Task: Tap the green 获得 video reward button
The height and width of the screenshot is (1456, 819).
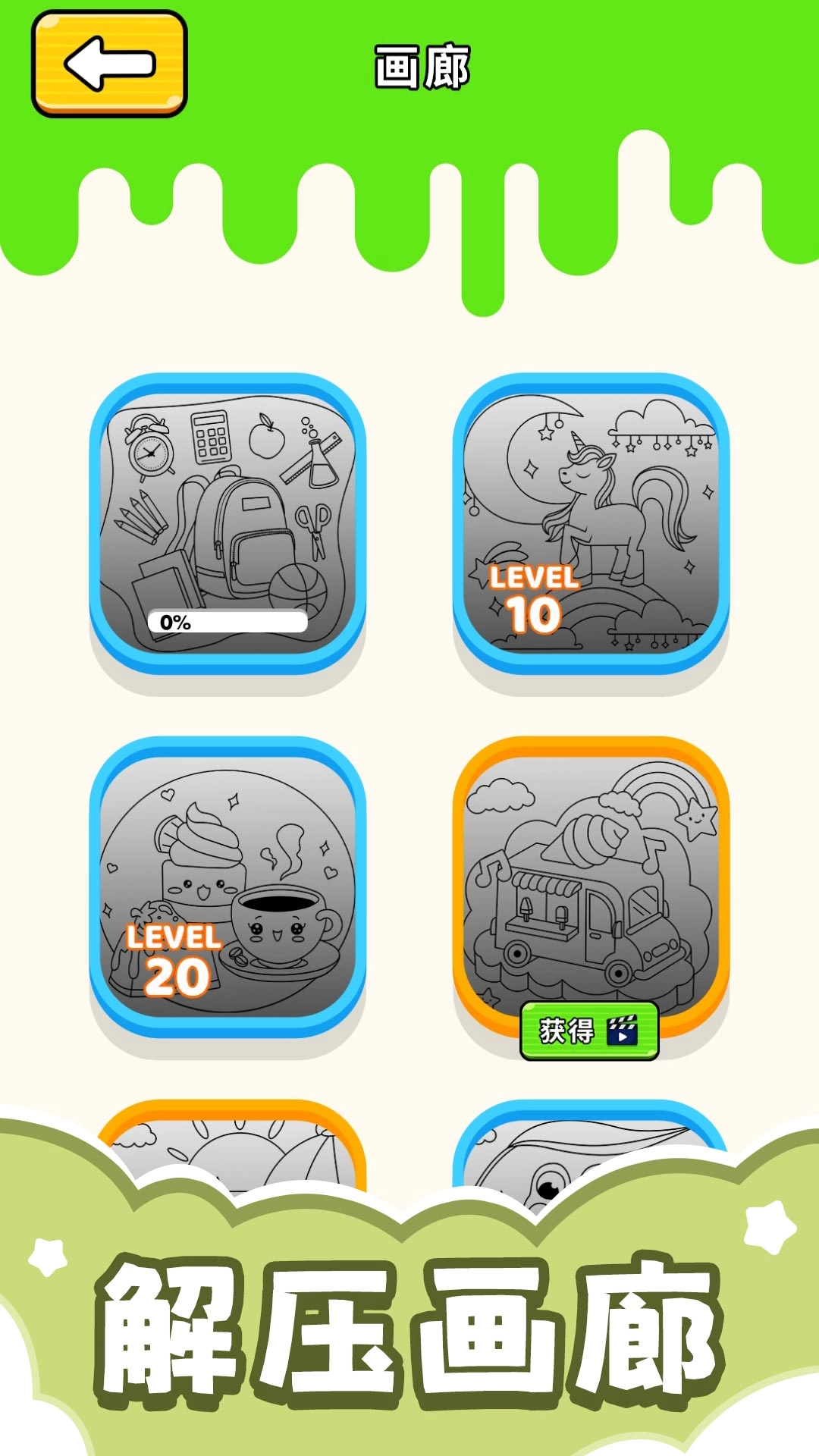Action: point(589,1031)
